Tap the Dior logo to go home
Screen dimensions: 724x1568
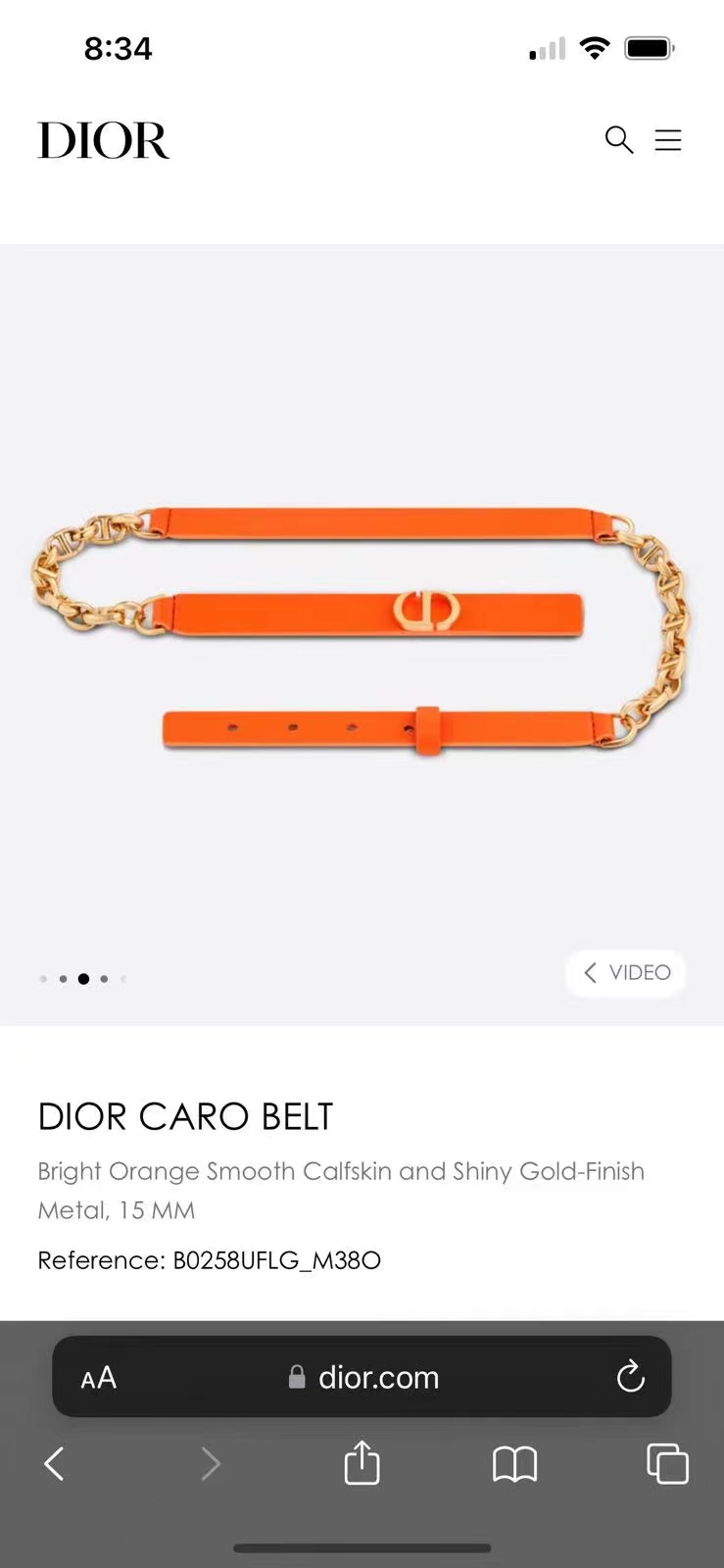tap(104, 141)
